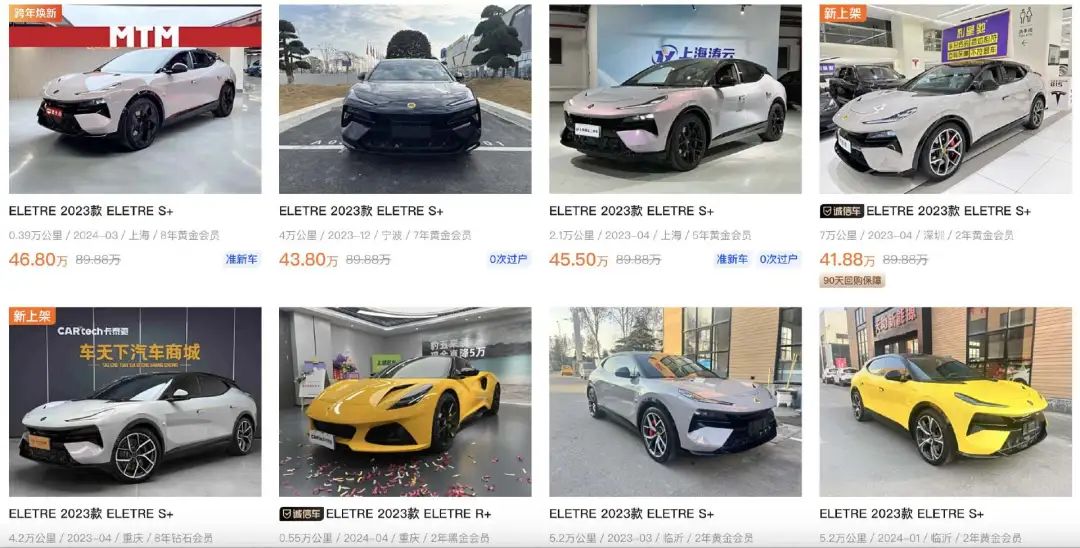Open the ELETRE S+ listing priced 46.80万
Image resolution: width=1080 pixels, height=548 pixels.
[x=135, y=100]
